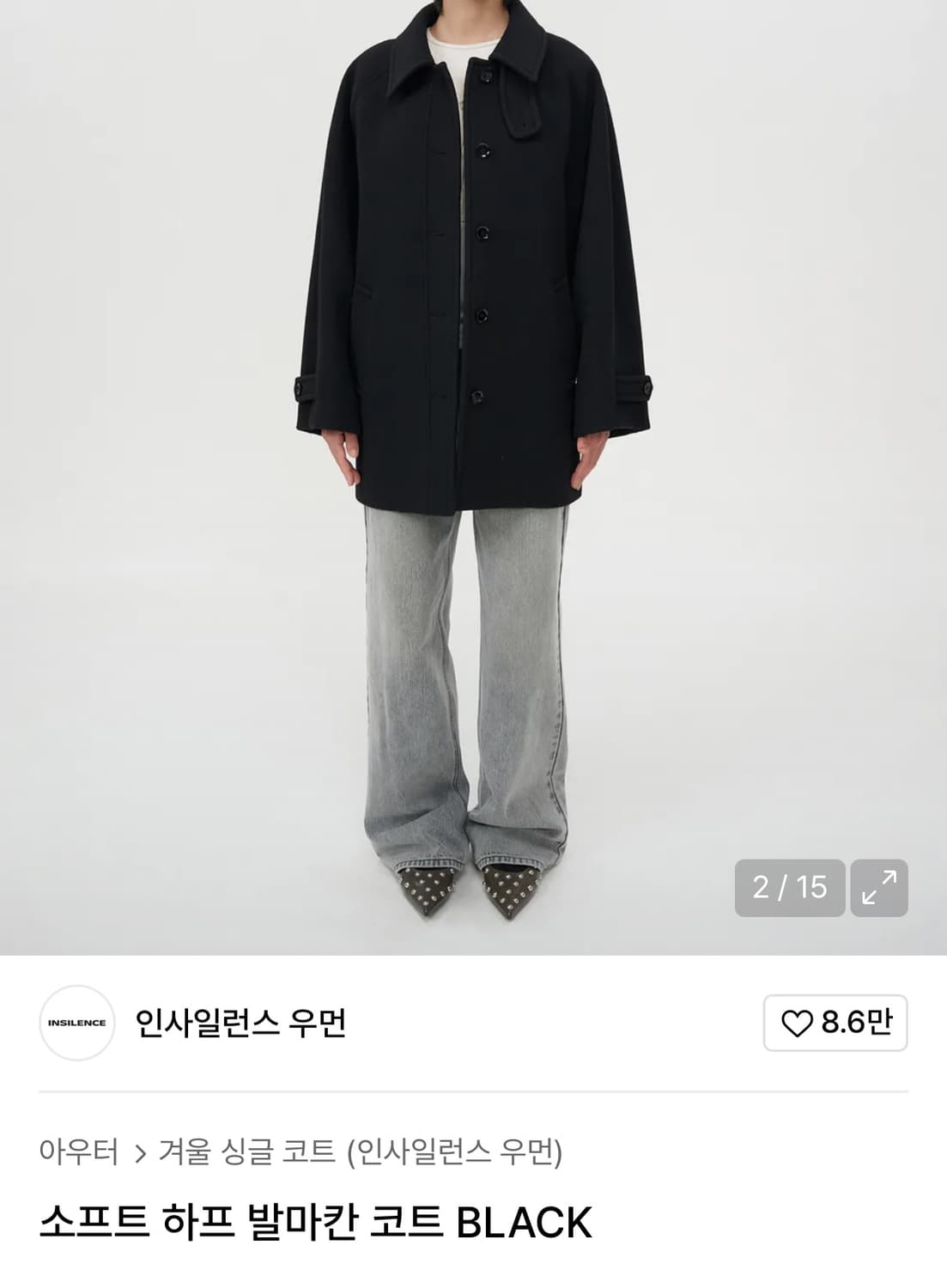This screenshot has height=1288, width=947.
Task: Open the next photo by tapping the carousel
Action: click(473, 429)
